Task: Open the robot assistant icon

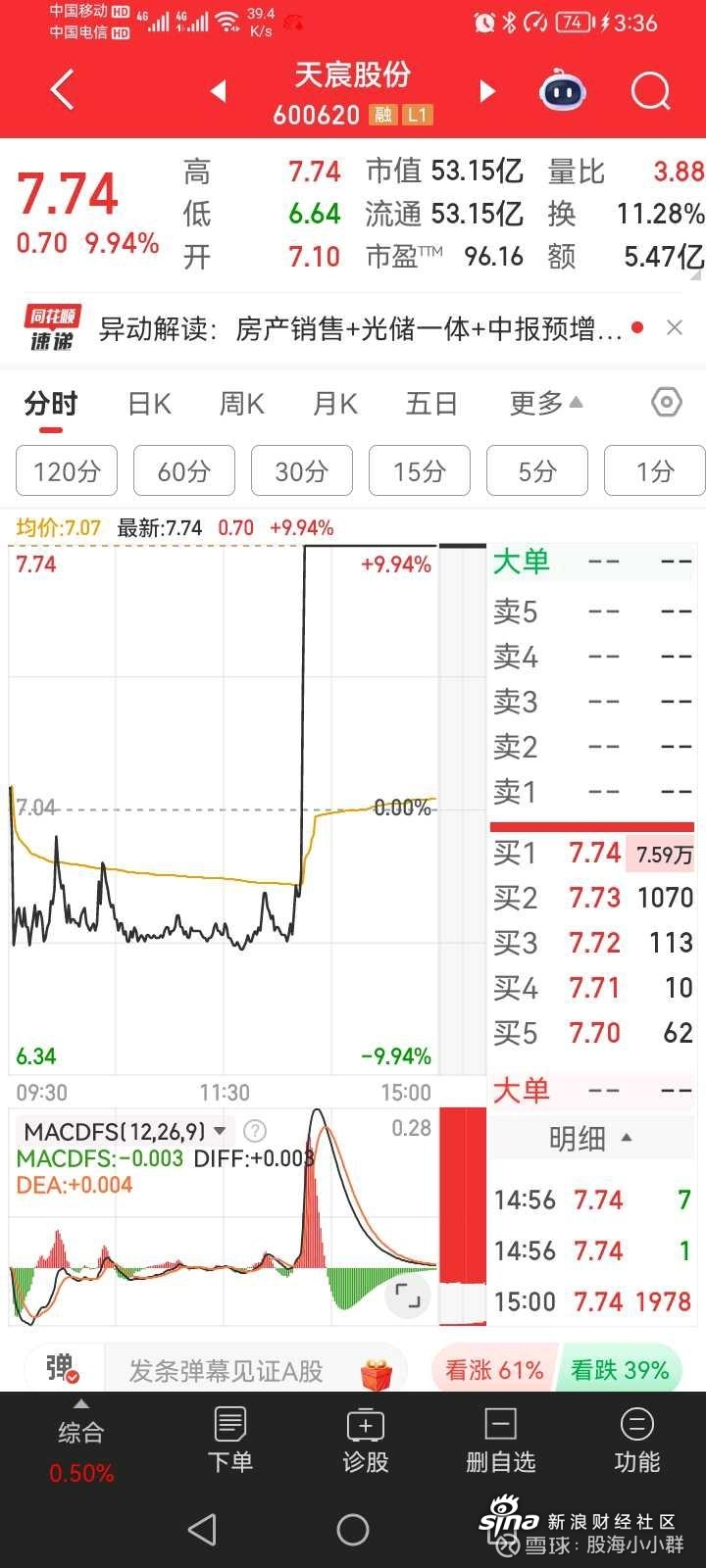Action: click(x=563, y=92)
